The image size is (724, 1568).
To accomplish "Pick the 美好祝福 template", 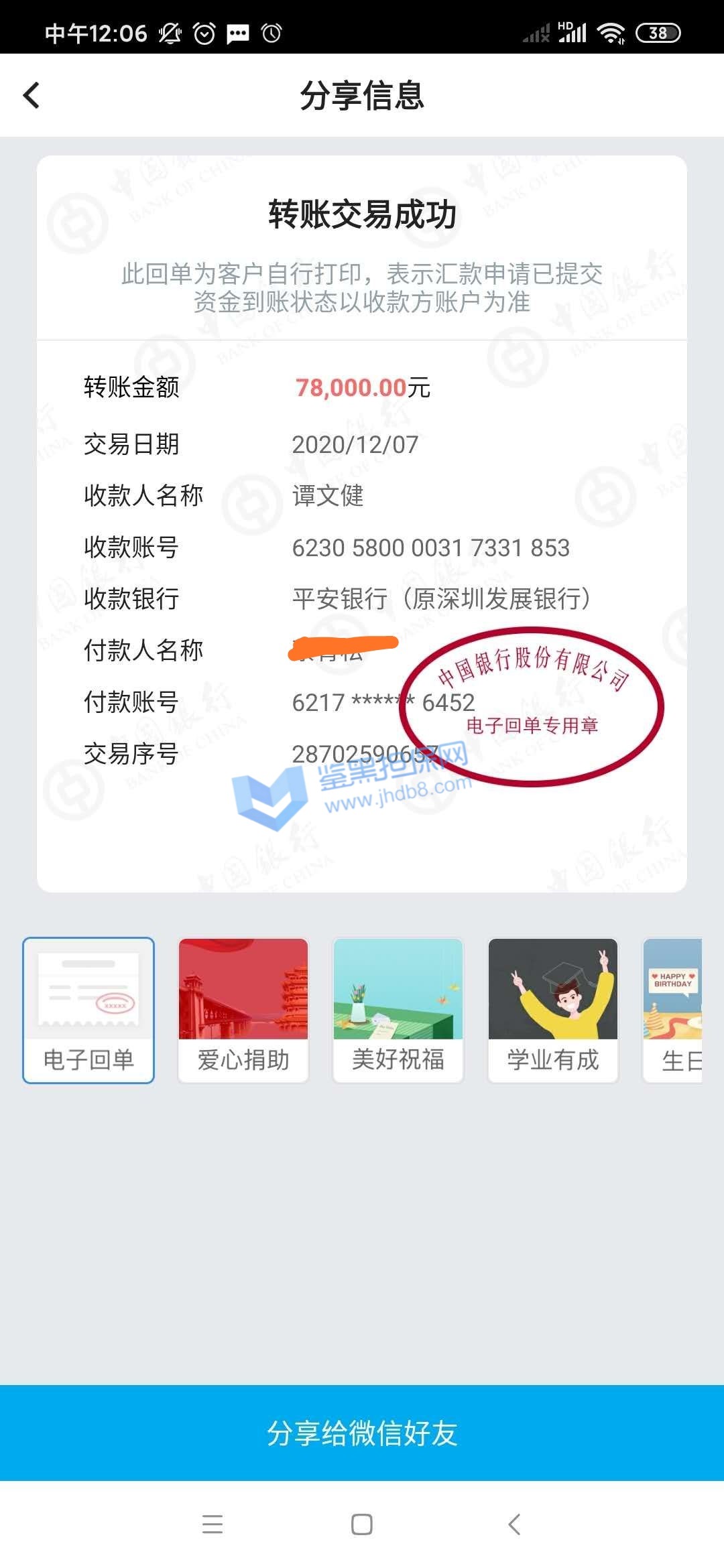I will [398, 1010].
